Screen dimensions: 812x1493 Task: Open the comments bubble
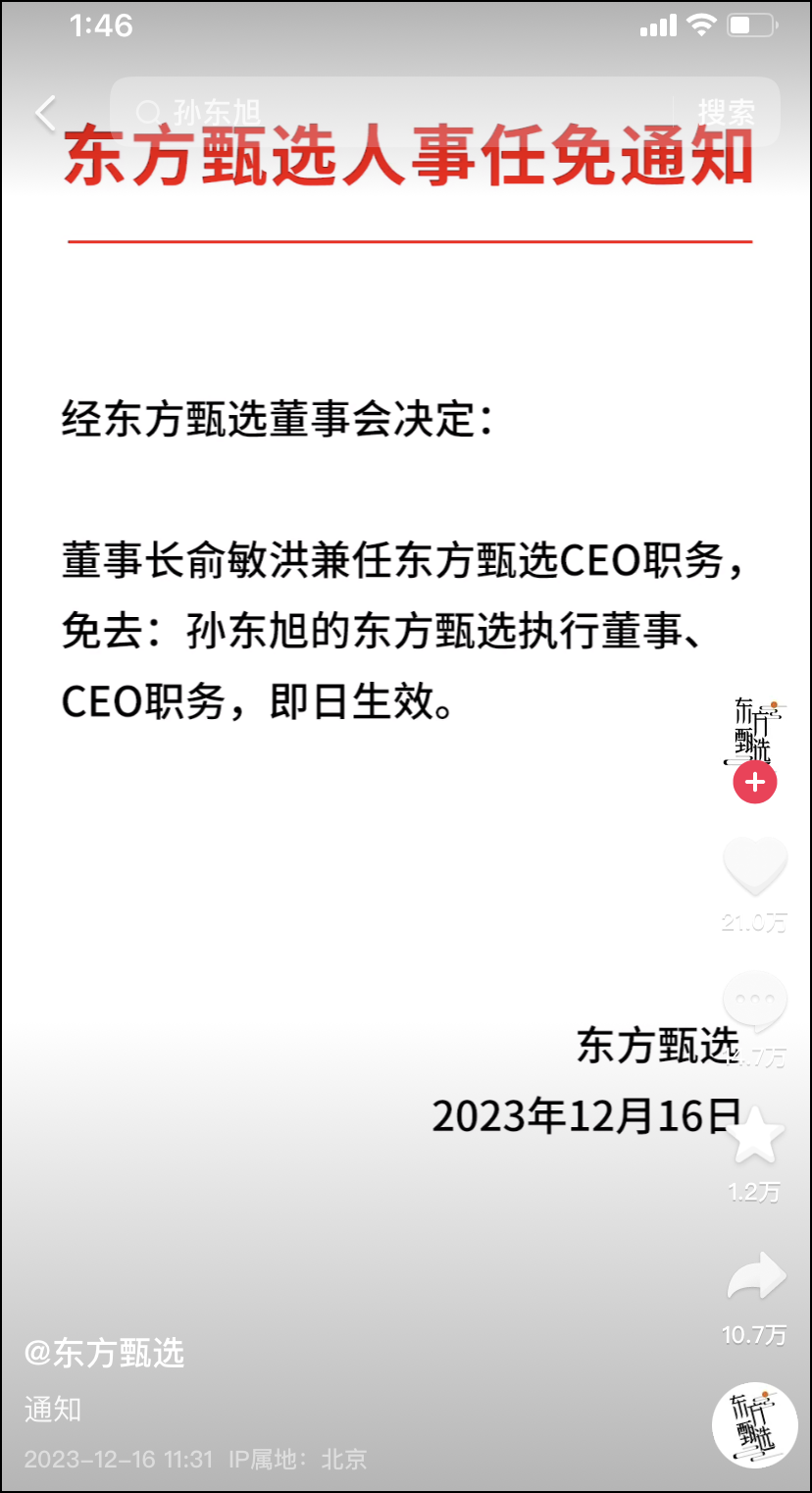754,1003
